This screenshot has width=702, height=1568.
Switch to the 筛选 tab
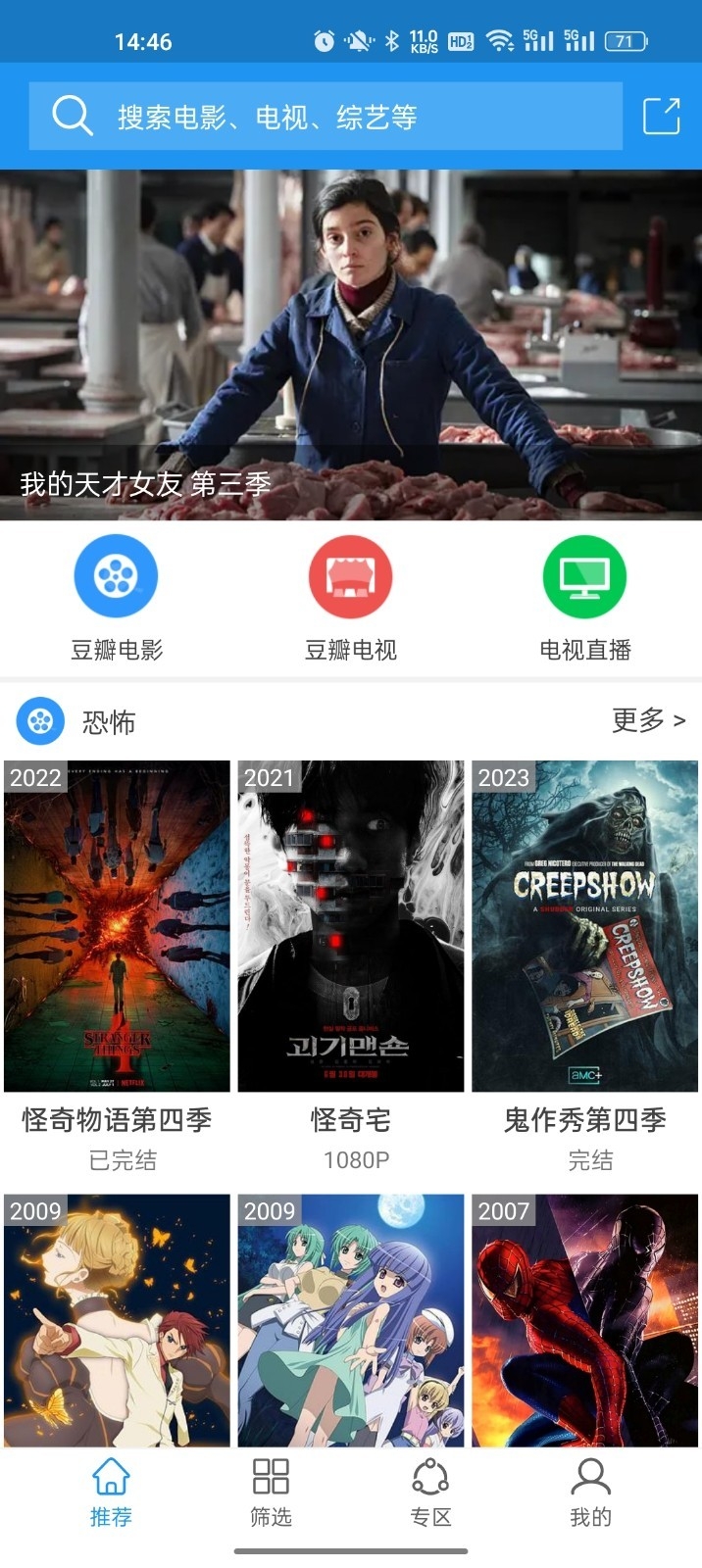click(271, 1493)
